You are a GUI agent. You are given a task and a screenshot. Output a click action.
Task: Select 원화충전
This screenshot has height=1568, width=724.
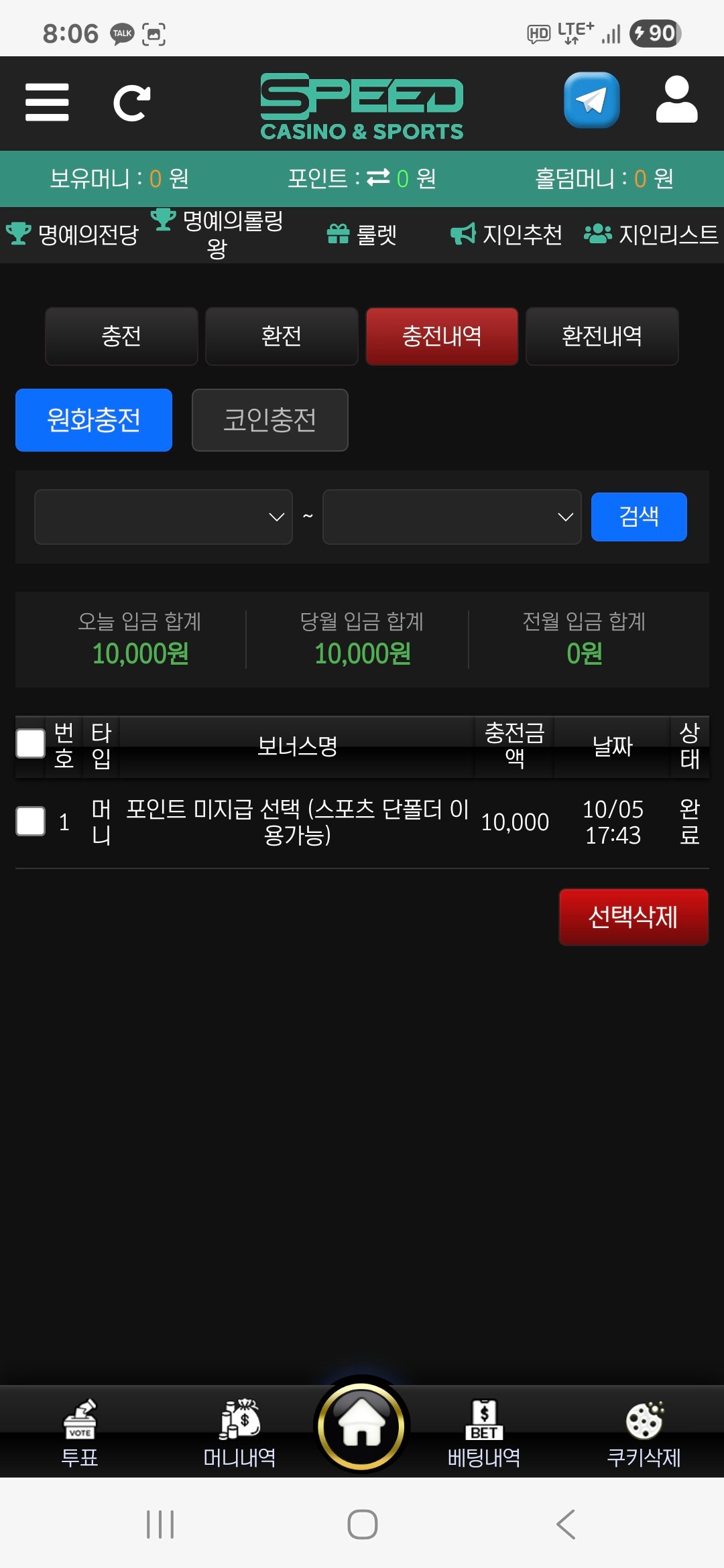[94, 420]
